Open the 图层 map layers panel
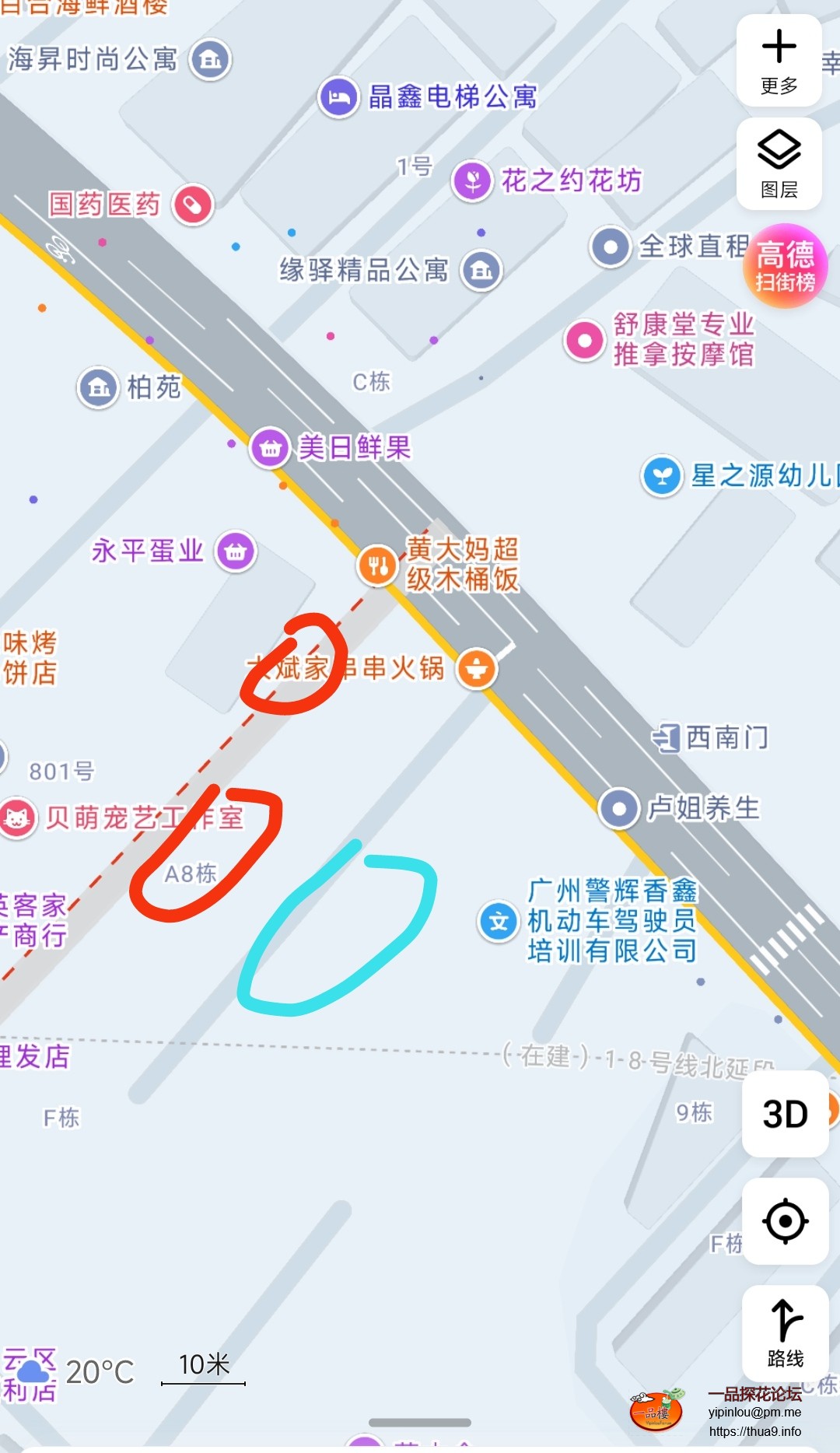 [779, 163]
